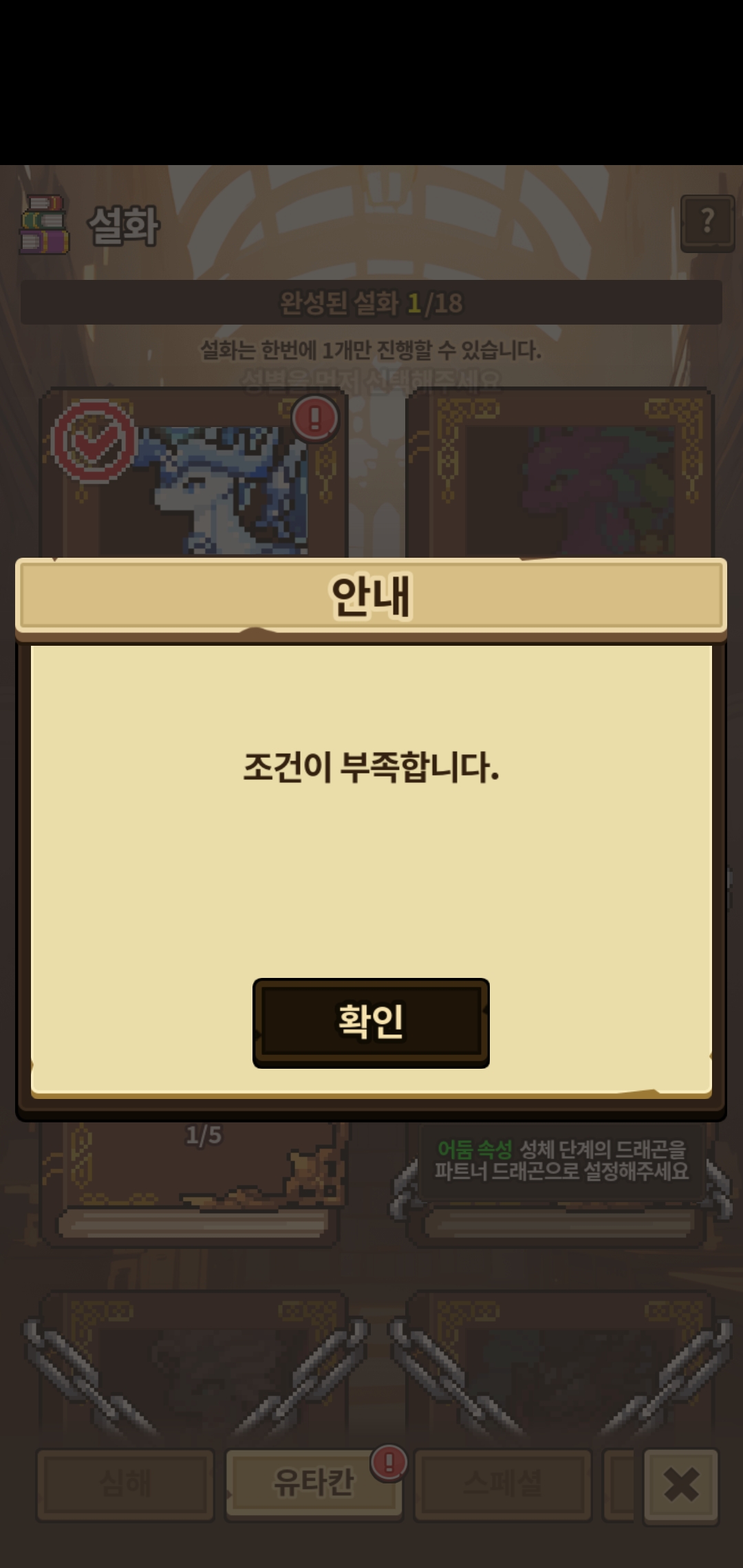Open the question mark help button
The width and height of the screenshot is (743, 1568).
tap(707, 223)
